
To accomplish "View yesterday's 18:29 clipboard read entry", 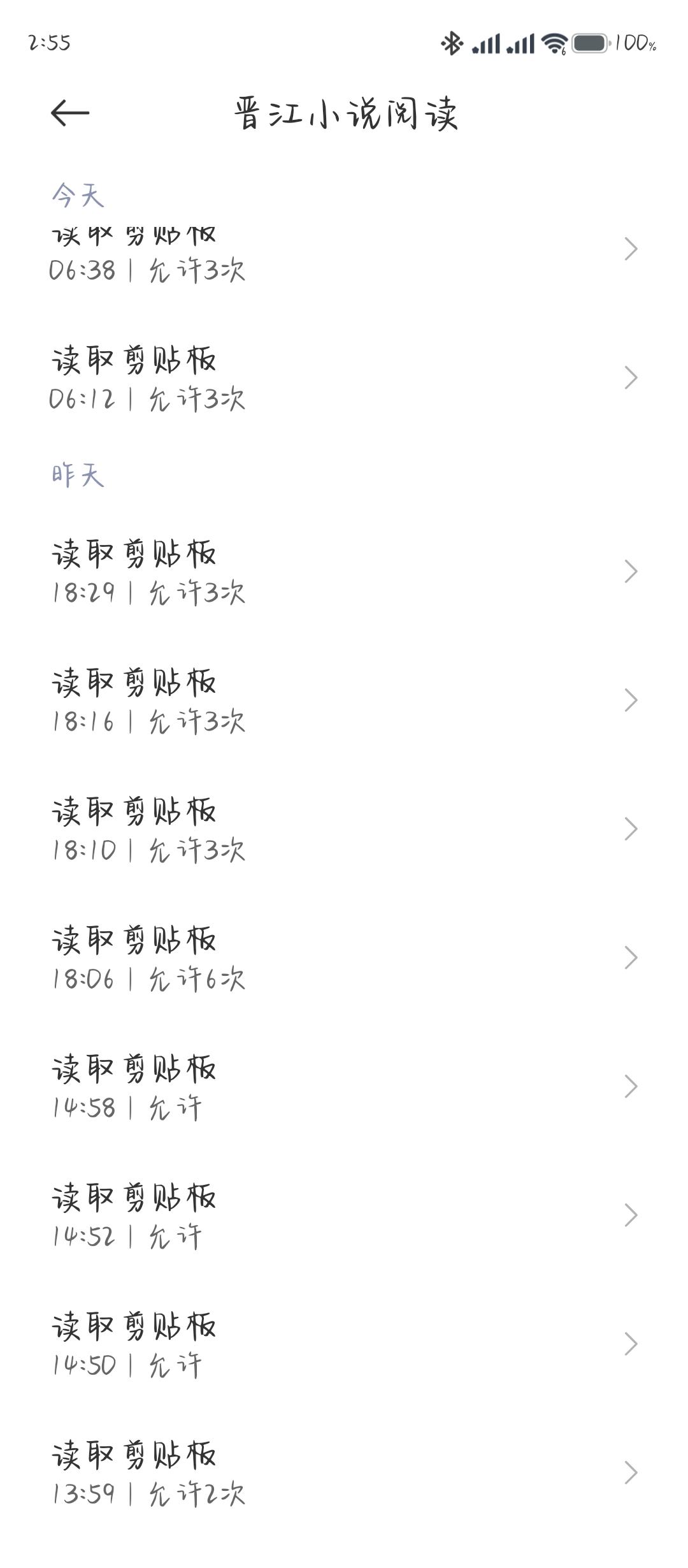I will point(344,572).
